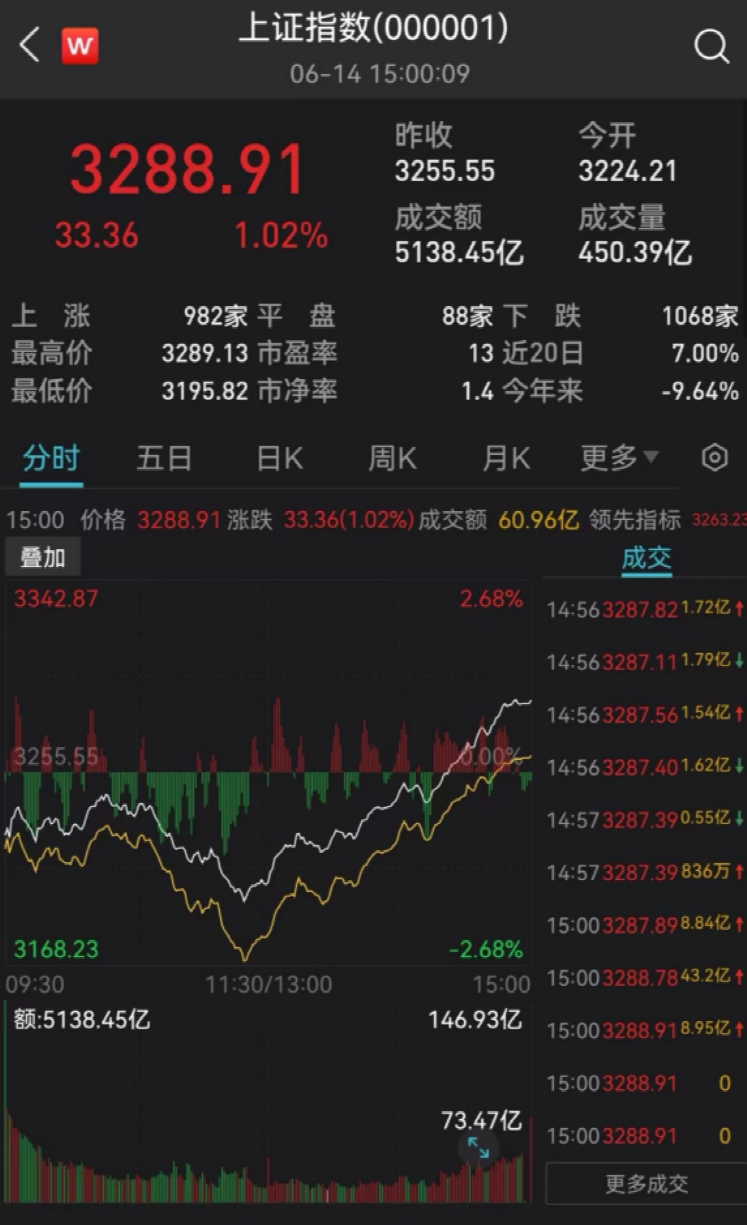Open chart settings hexagon icon
Image resolution: width=747 pixels, height=1225 pixels.
click(714, 459)
